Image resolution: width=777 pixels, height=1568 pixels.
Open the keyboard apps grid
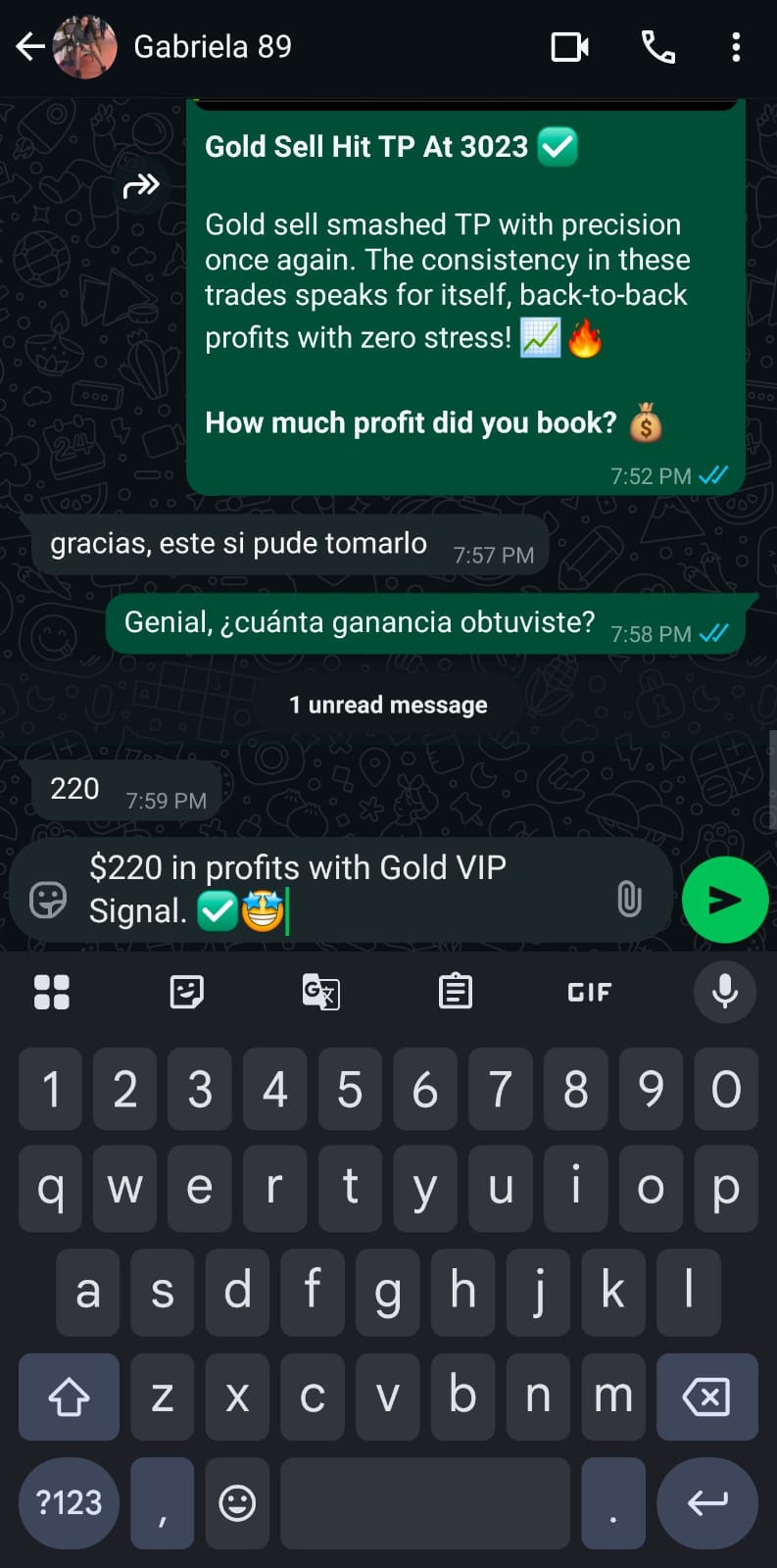(x=52, y=992)
